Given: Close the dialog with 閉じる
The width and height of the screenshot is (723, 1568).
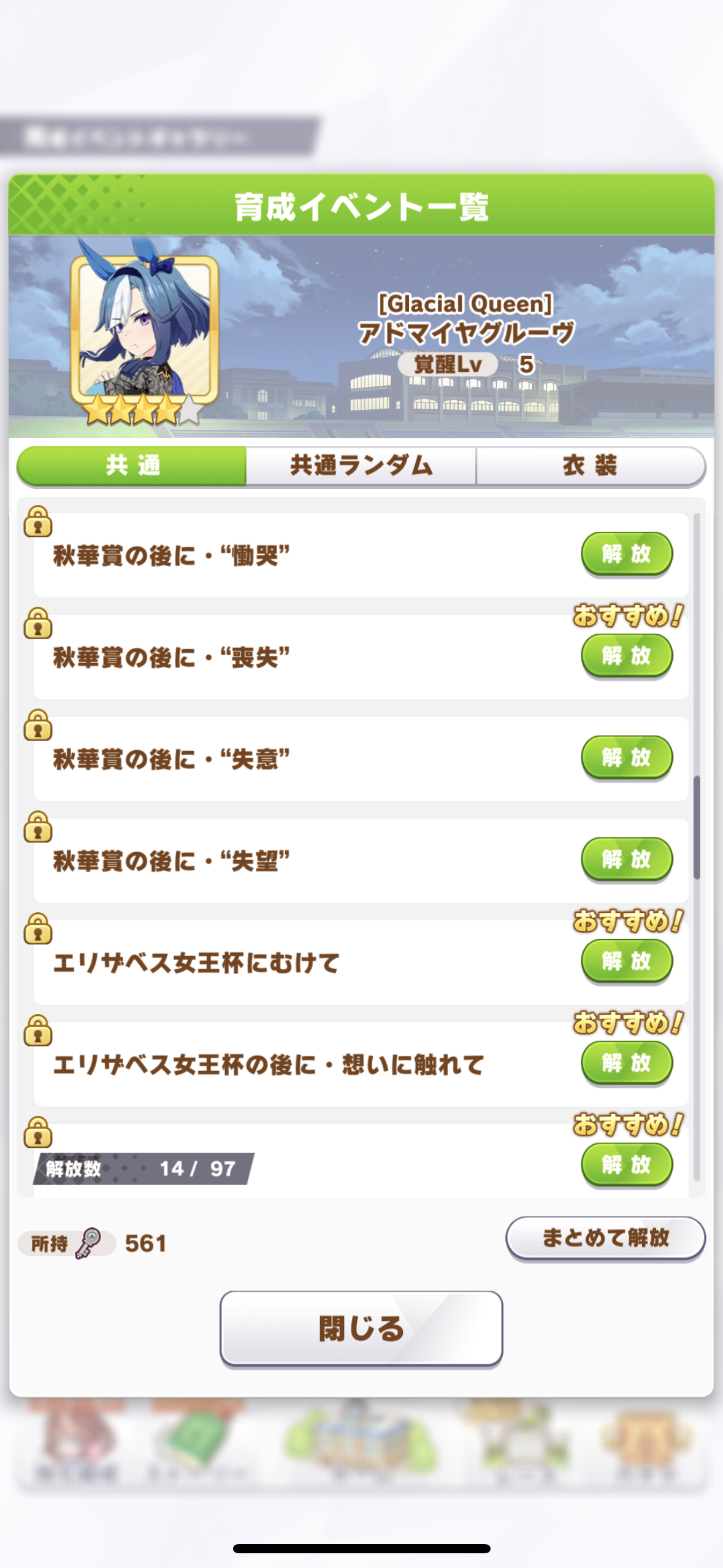Looking at the screenshot, I should click(x=361, y=1328).
